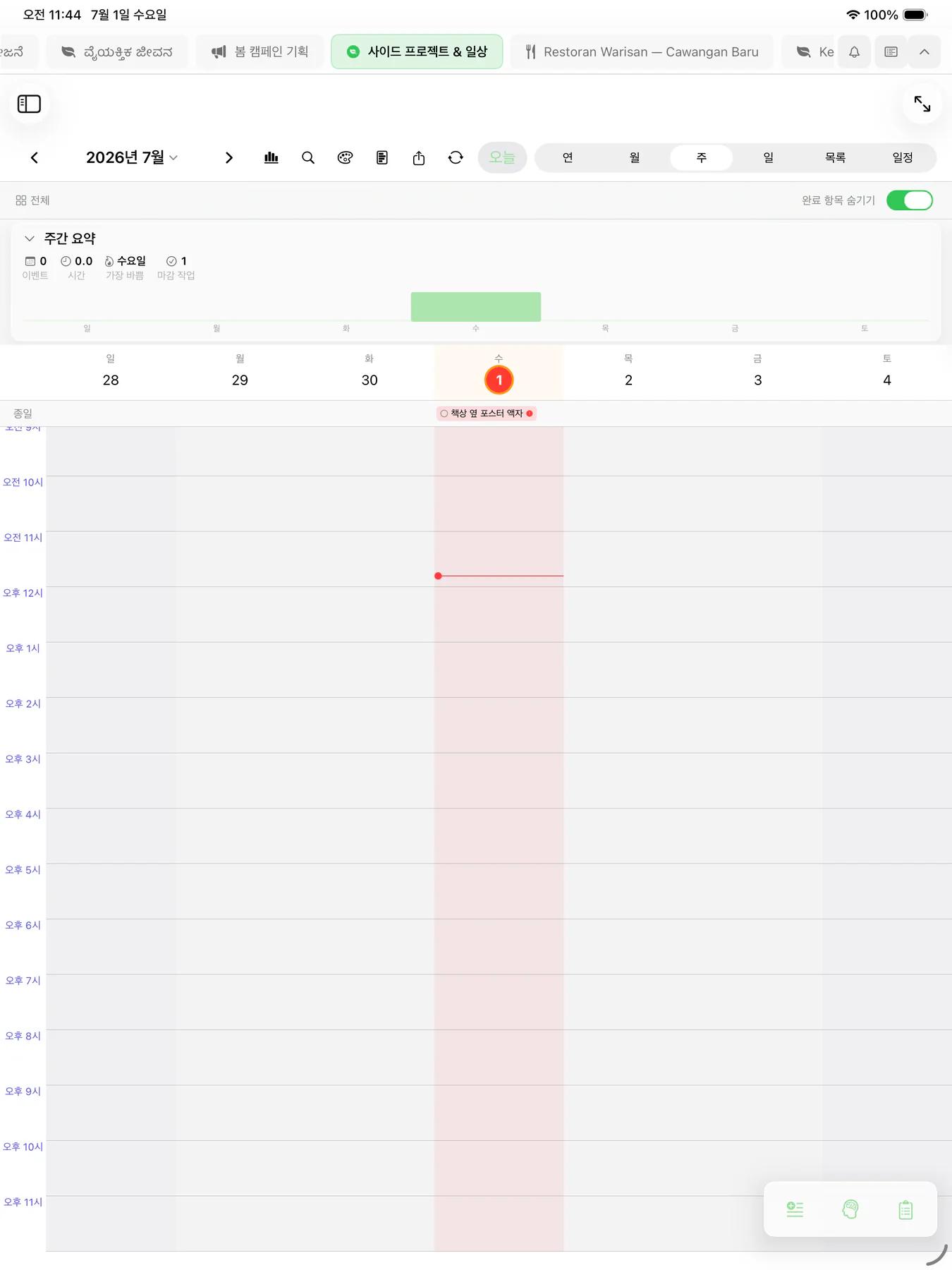This screenshot has height=1270, width=952.
Task: Open the 봄 캠페인 기획 tab
Action: point(260,52)
